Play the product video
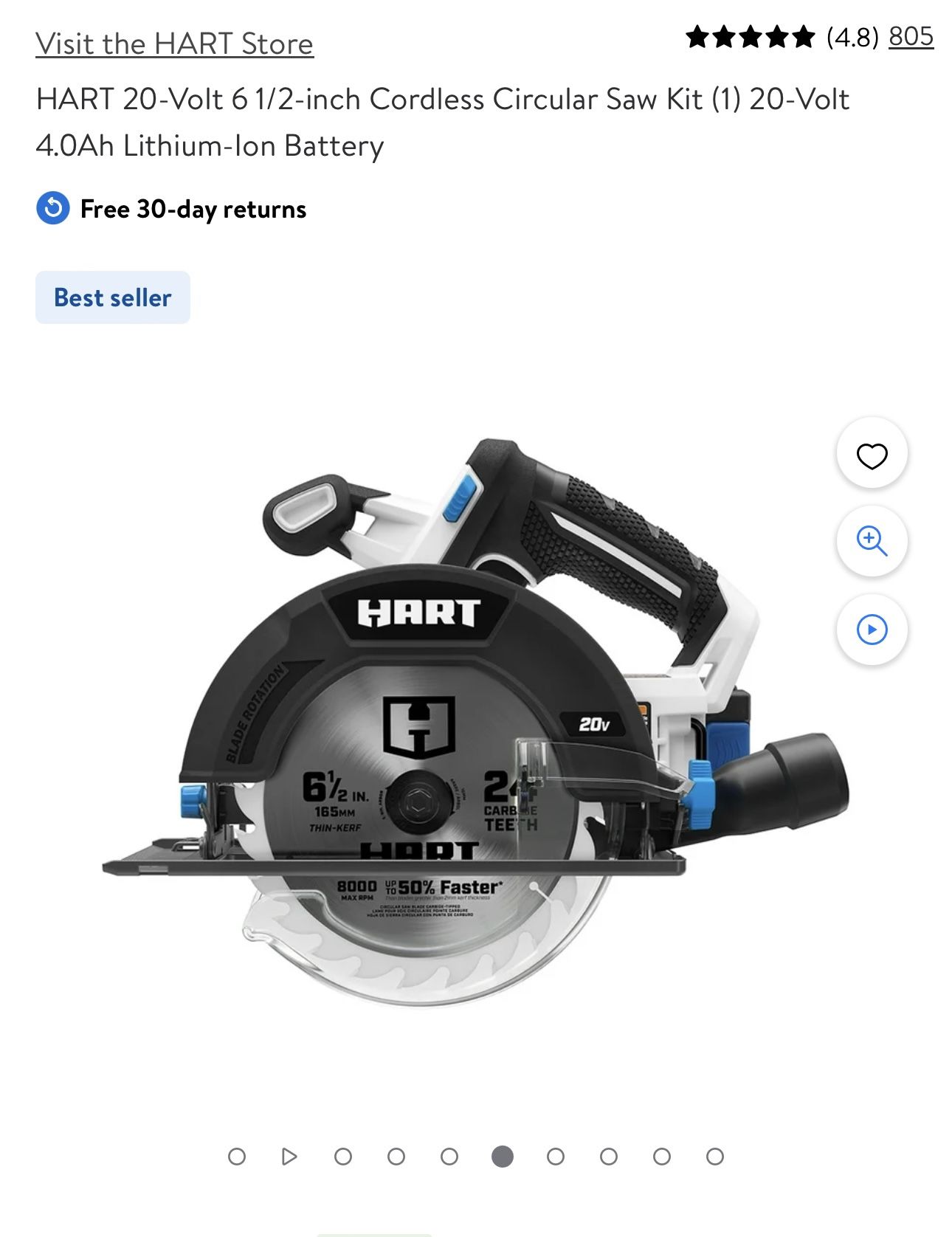952x1237 pixels. 874,630
